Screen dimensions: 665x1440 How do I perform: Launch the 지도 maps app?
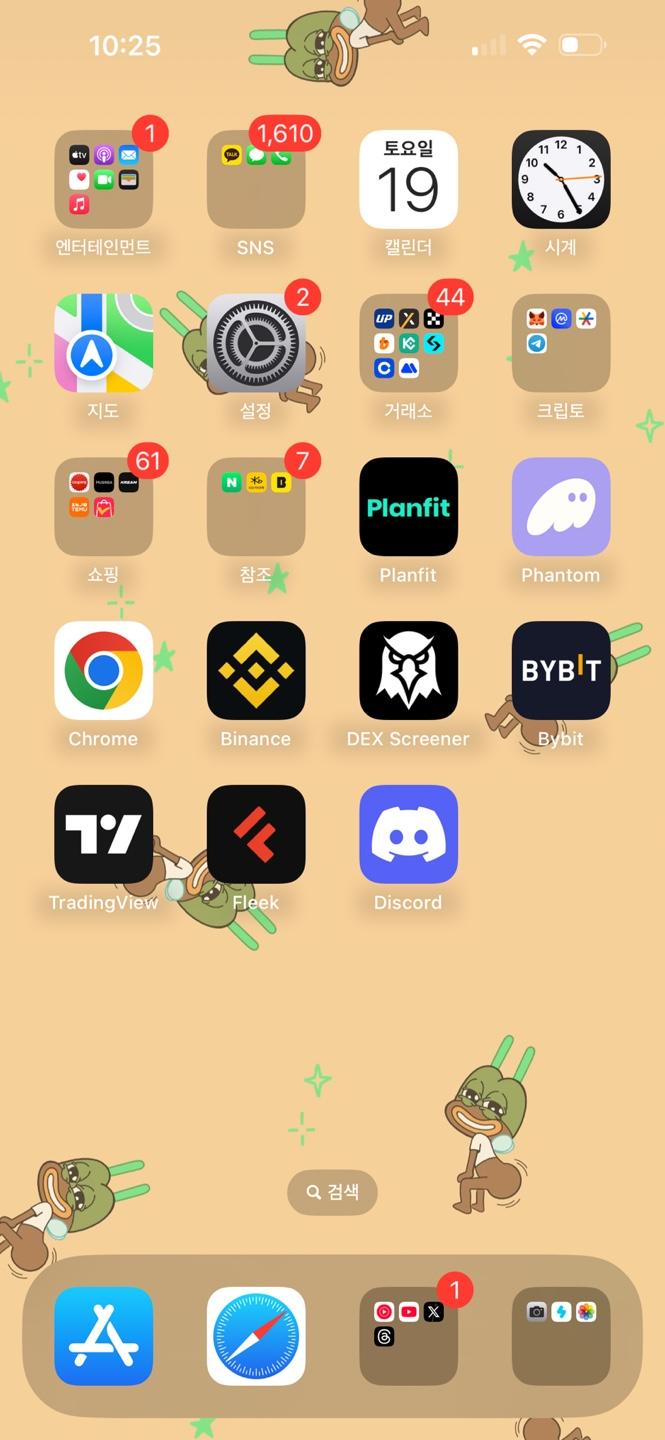point(103,343)
